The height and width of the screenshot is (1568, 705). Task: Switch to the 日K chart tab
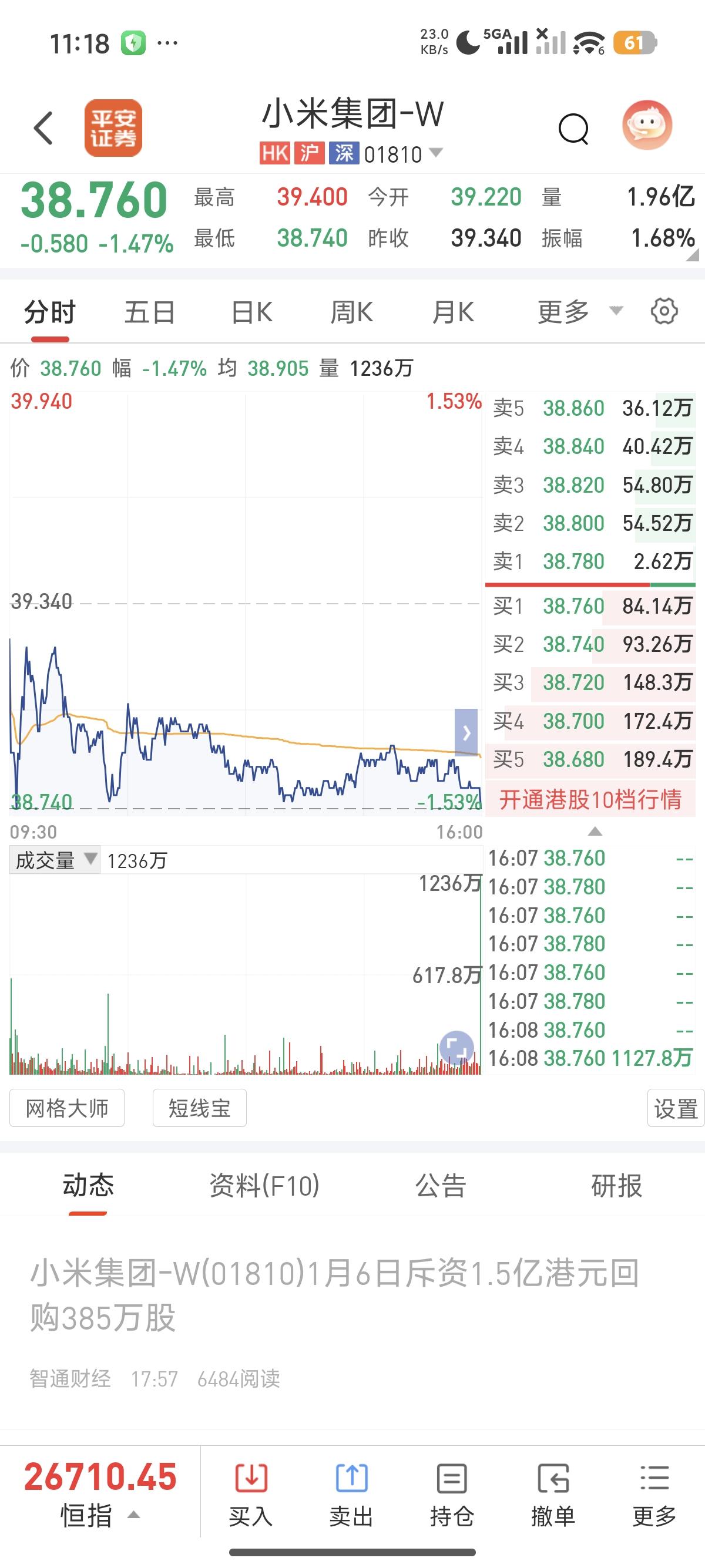coord(251,311)
